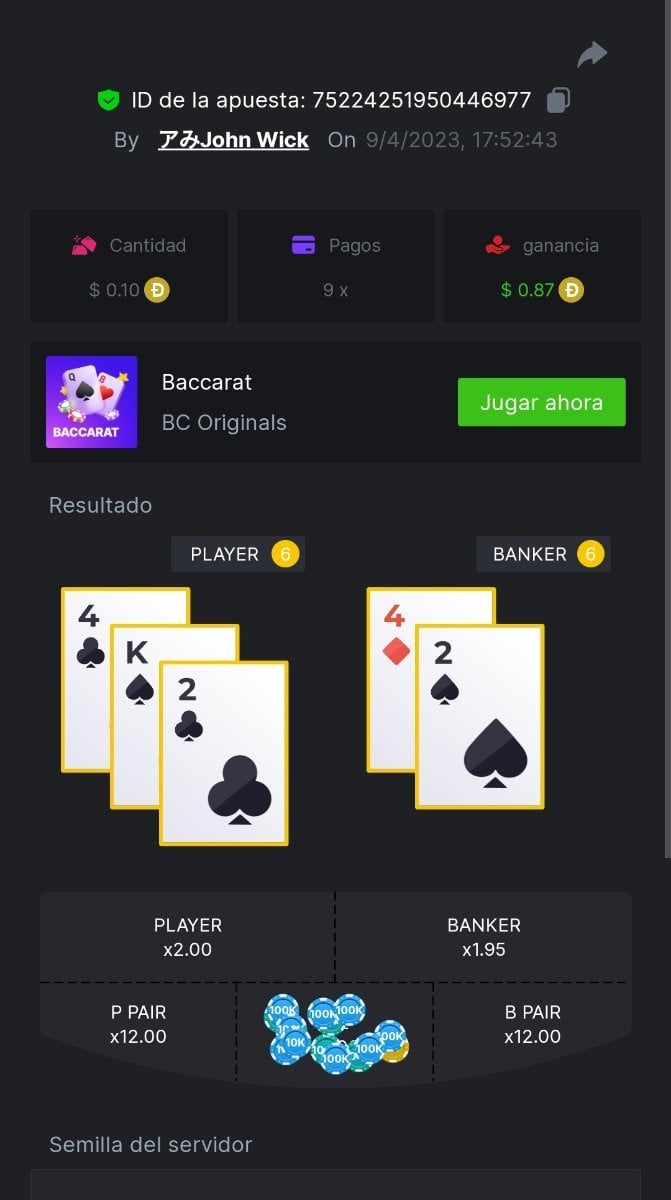The width and height of the screenshot is (671, 1200).
Task: Copy the bet ID
Action: 558,100
